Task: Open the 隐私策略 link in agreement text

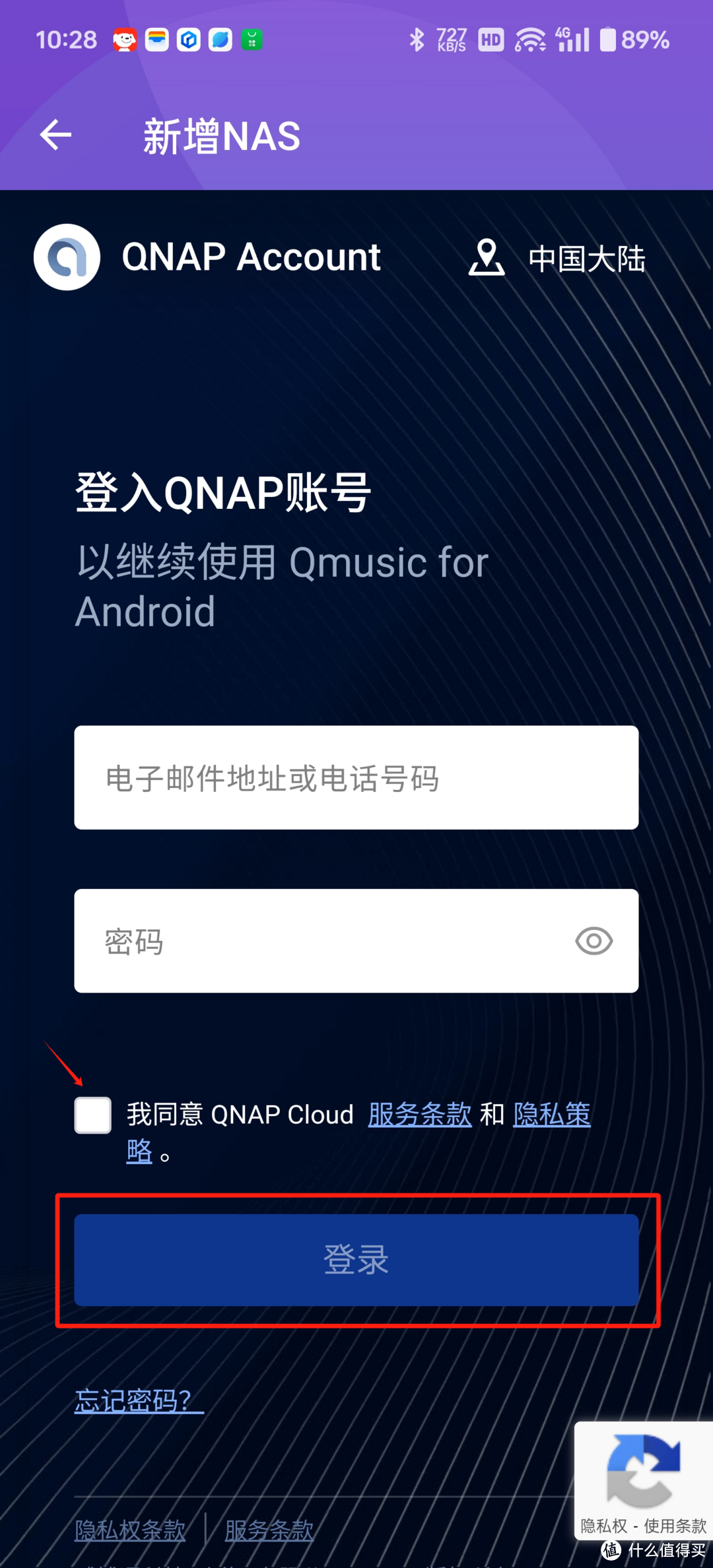Action: (552, 1115)
